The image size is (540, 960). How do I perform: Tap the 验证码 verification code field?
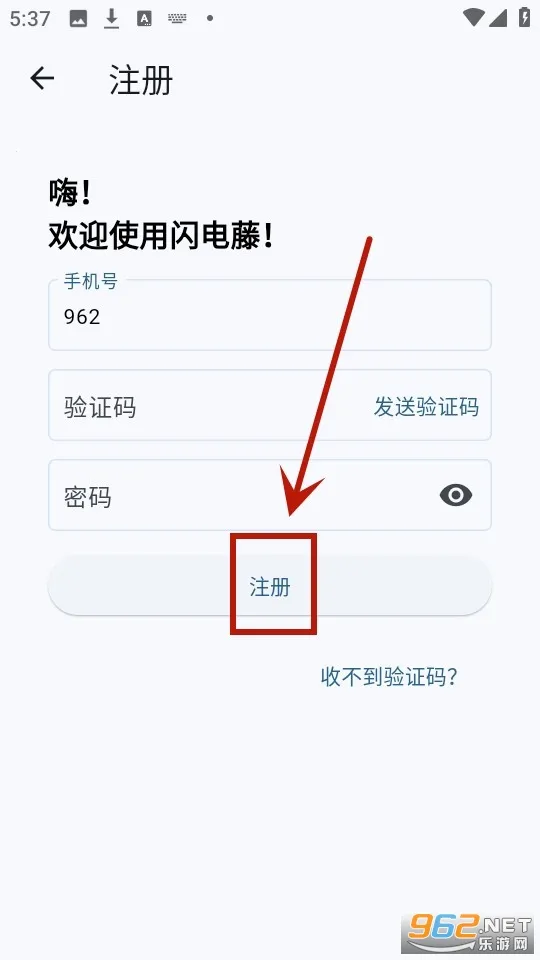click(208, 405)
